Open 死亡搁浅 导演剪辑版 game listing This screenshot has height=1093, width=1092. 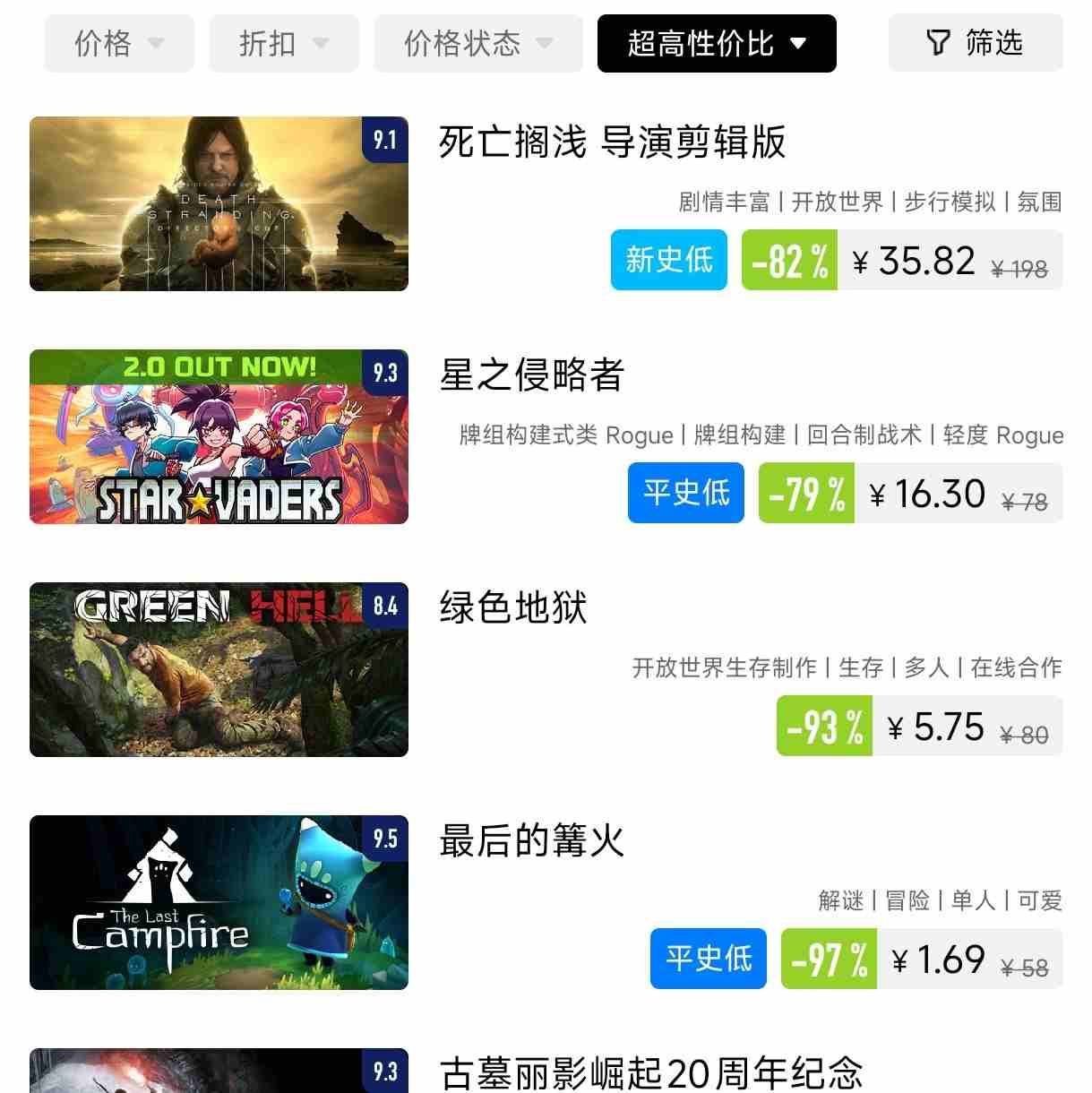coord(612,142)
